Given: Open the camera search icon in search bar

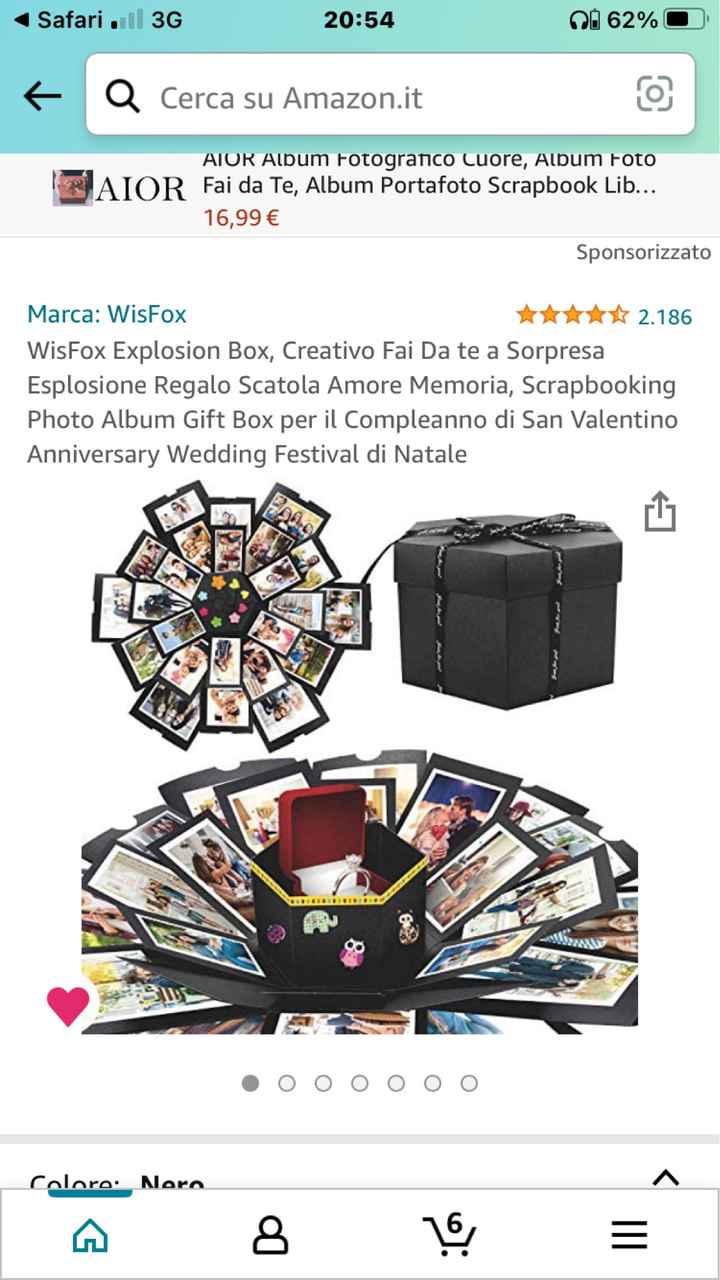Looking at the screenshot, I should [x=655, y=96].
